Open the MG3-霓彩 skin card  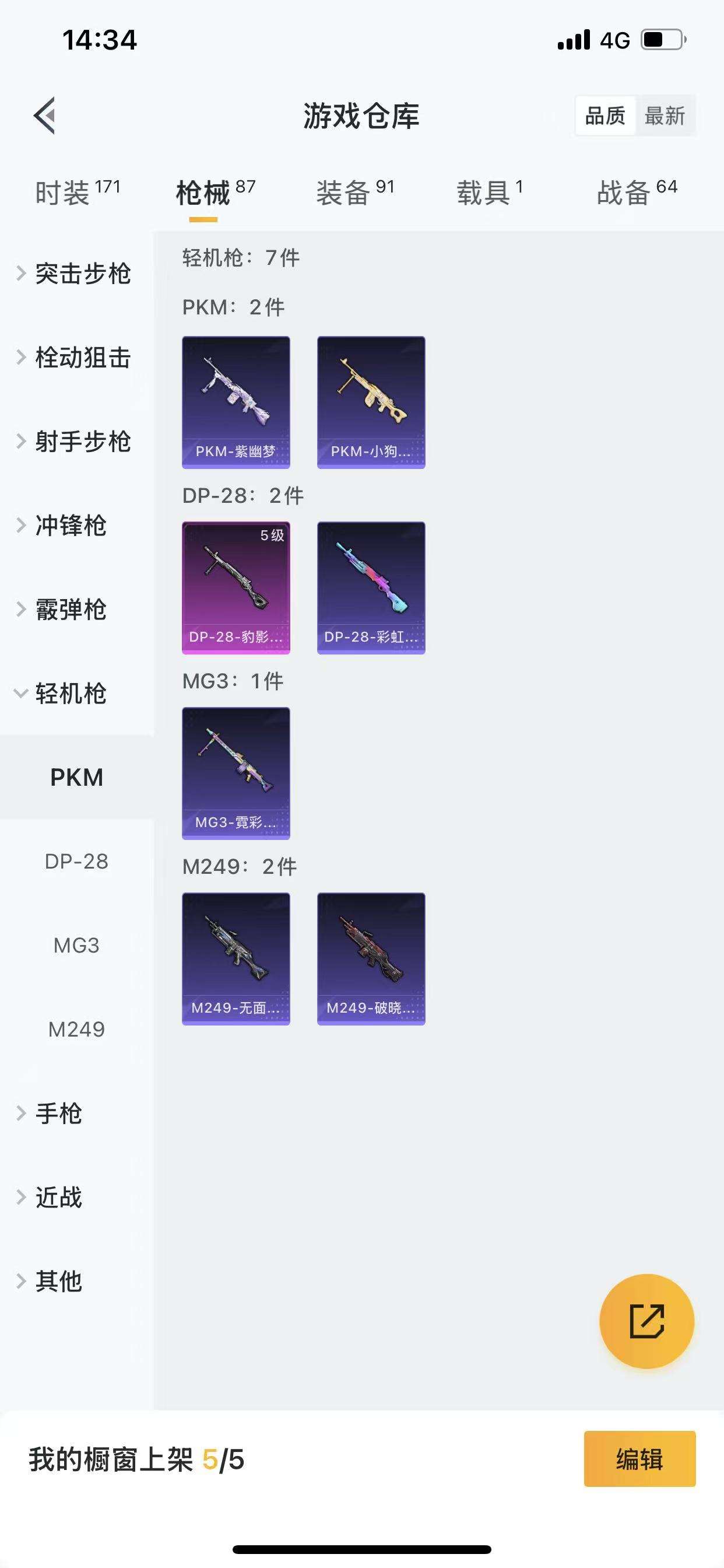pos(236,773)
